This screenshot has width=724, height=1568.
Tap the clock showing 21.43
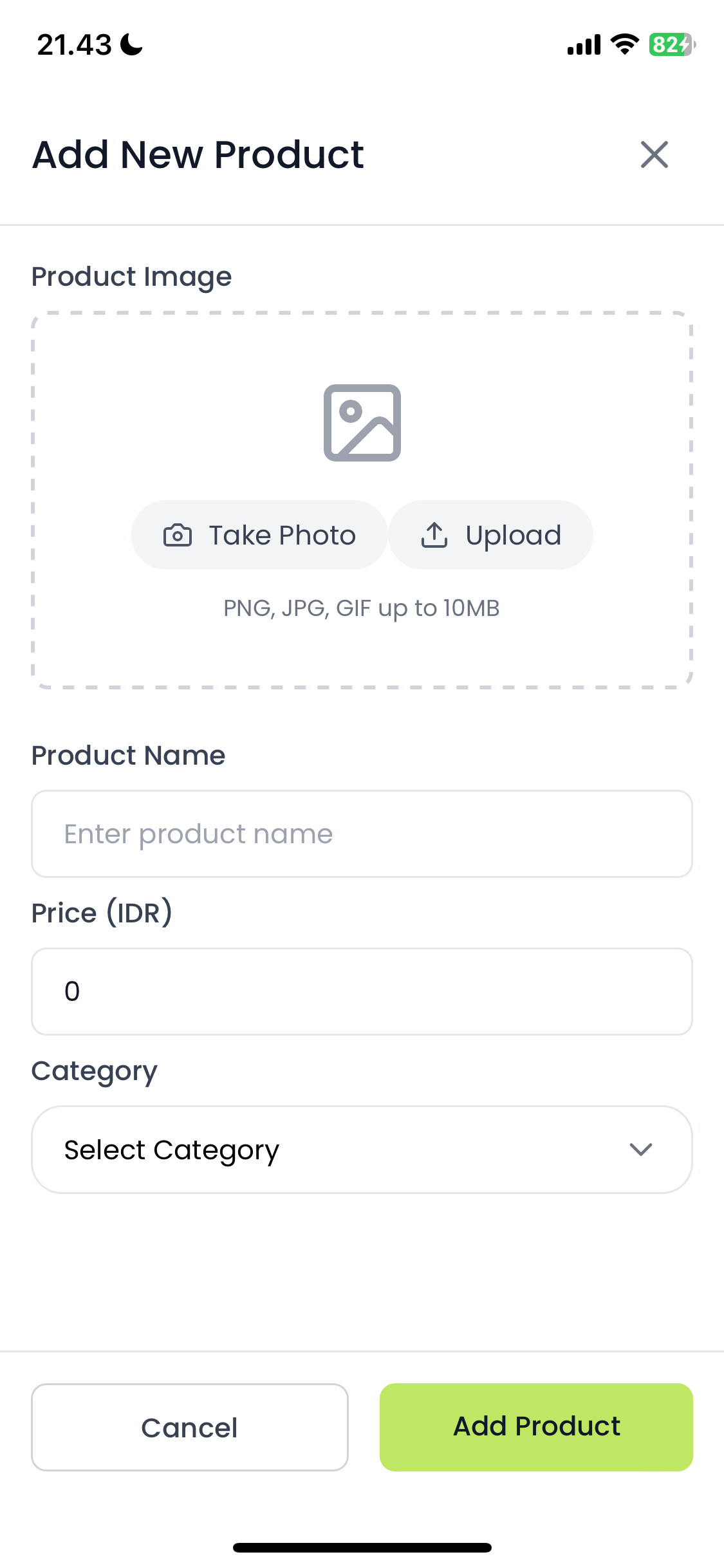coord(73,44)
